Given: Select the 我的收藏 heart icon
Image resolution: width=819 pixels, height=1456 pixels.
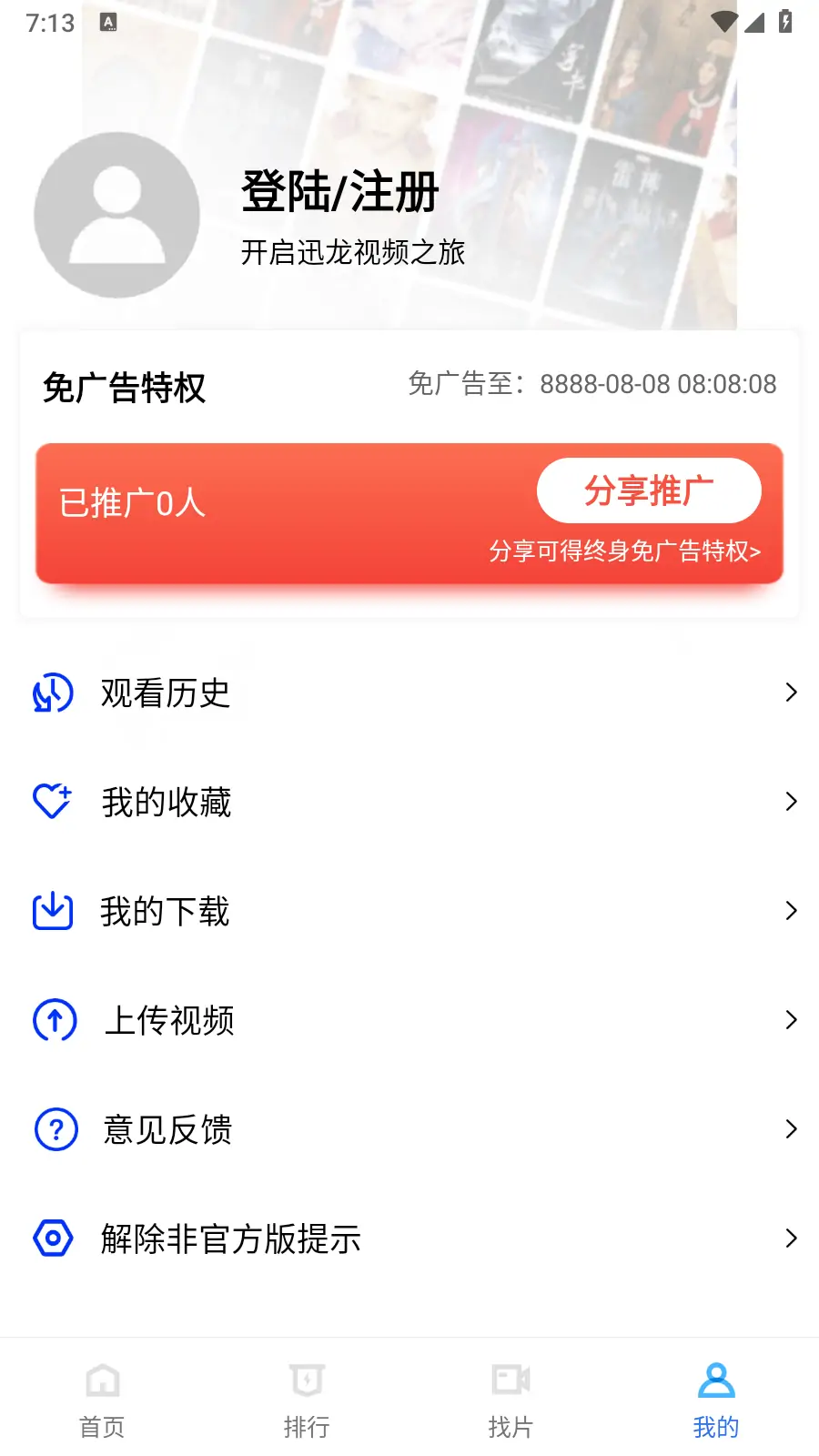Looking at the screenshot, I should [x=52, y=802].
